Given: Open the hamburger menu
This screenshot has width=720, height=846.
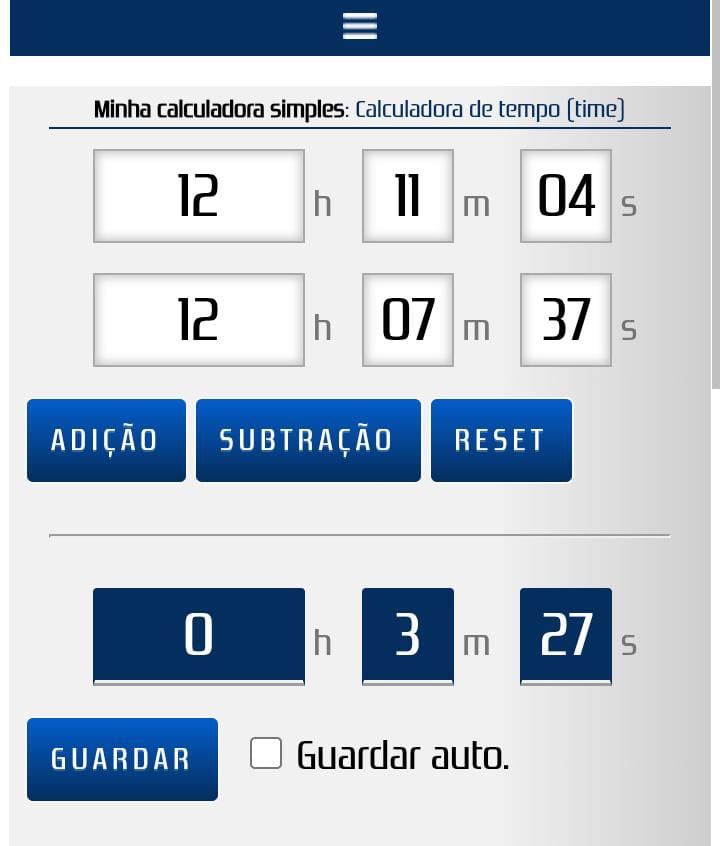Looking at the screenshot, I should [x=360, y=26].
